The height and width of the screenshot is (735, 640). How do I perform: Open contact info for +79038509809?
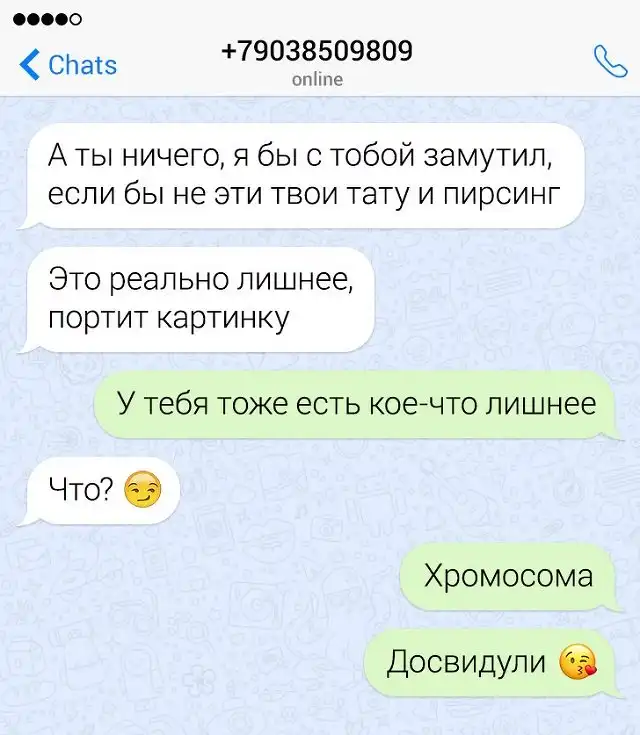317,51
